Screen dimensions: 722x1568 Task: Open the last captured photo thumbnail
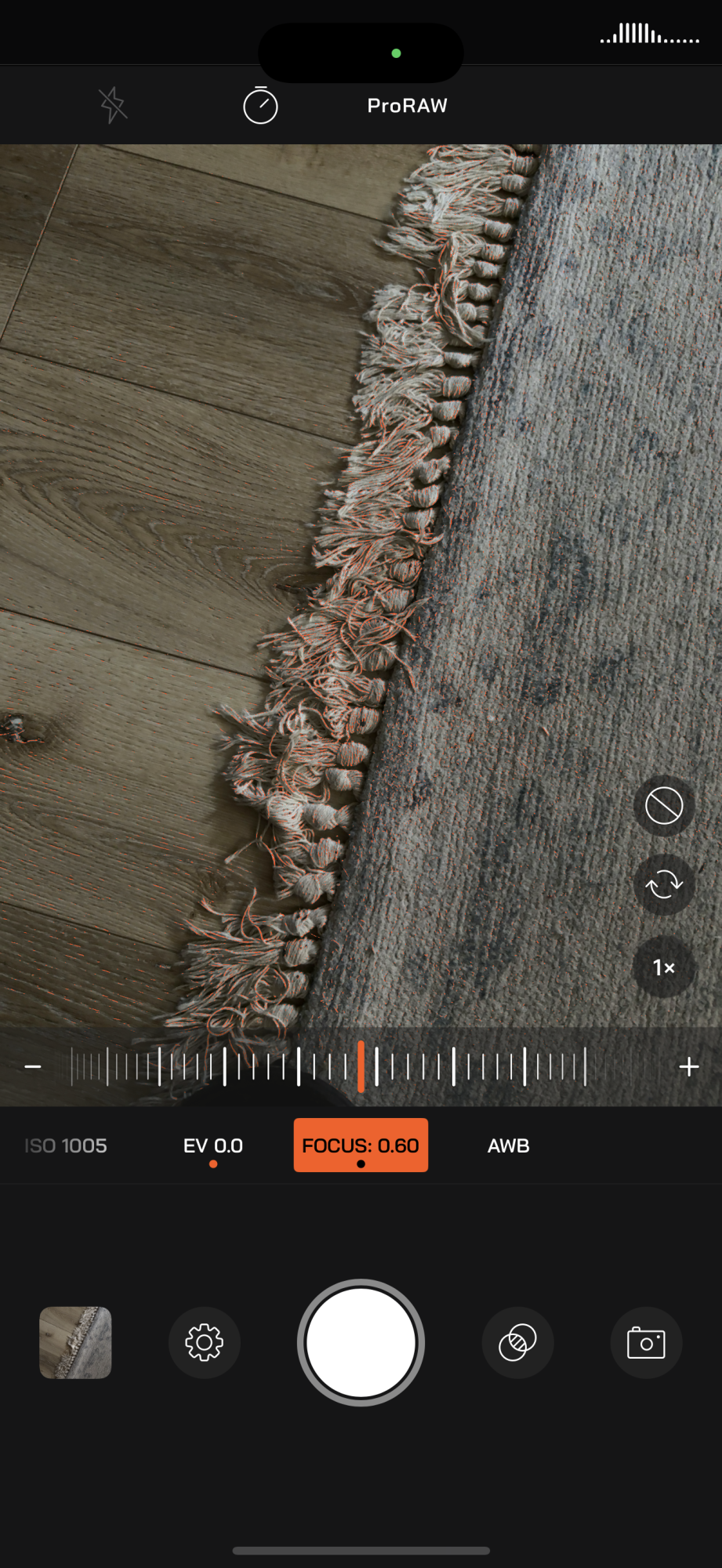tap(75, 1342)
